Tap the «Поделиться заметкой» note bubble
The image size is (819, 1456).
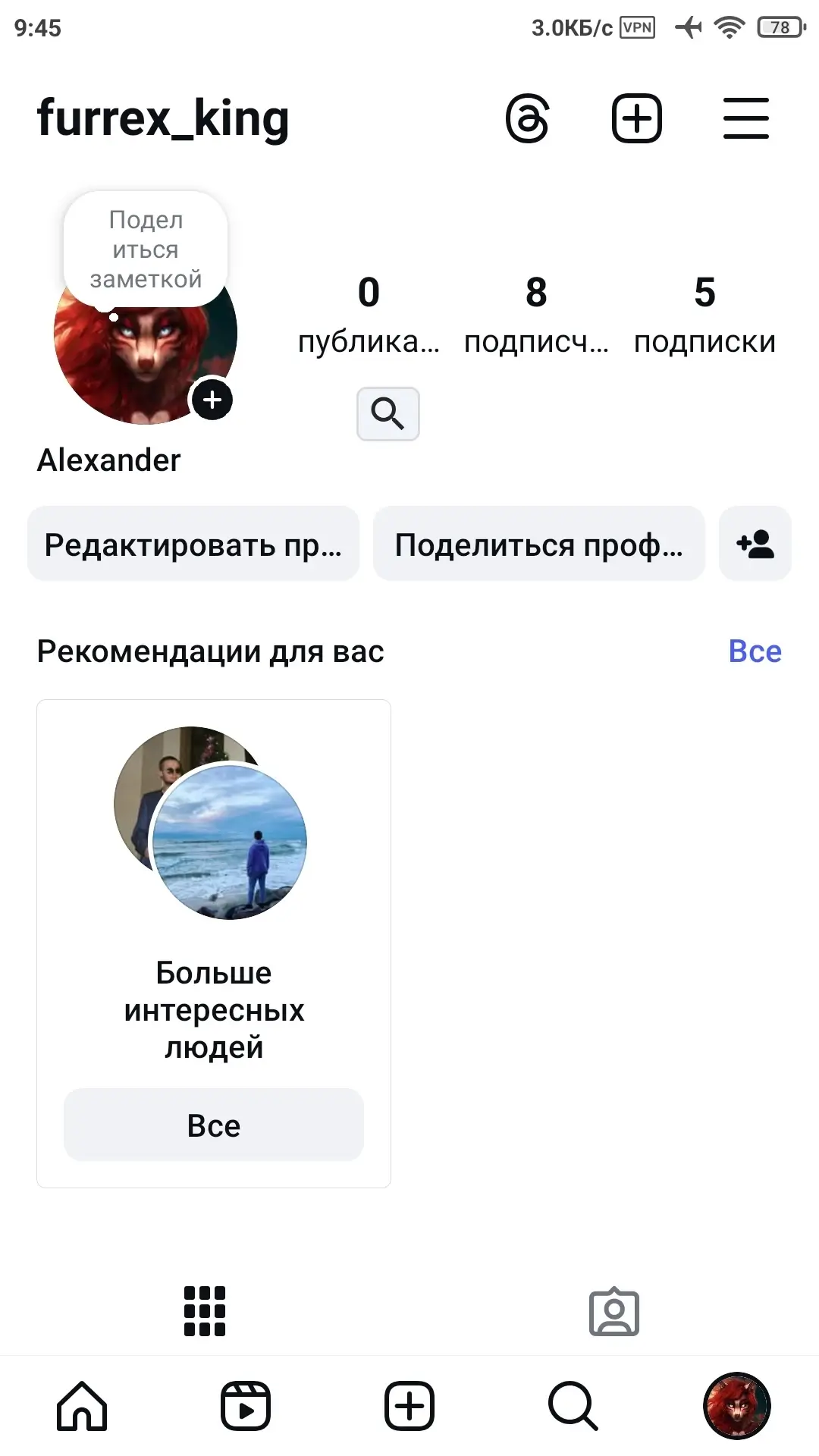pyautogui.click(x=146, y=249)
